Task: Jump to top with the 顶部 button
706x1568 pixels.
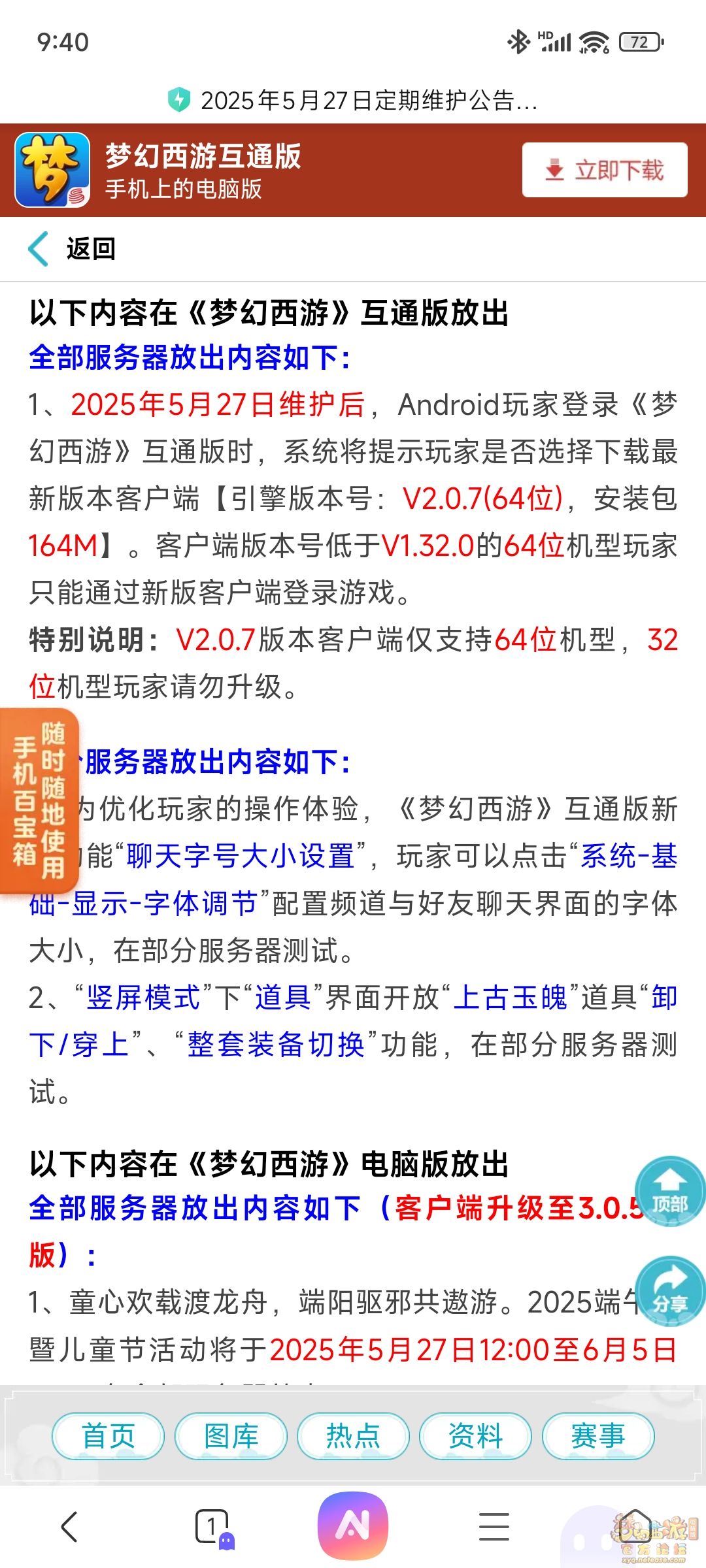Action: [x=670, y=1192]
